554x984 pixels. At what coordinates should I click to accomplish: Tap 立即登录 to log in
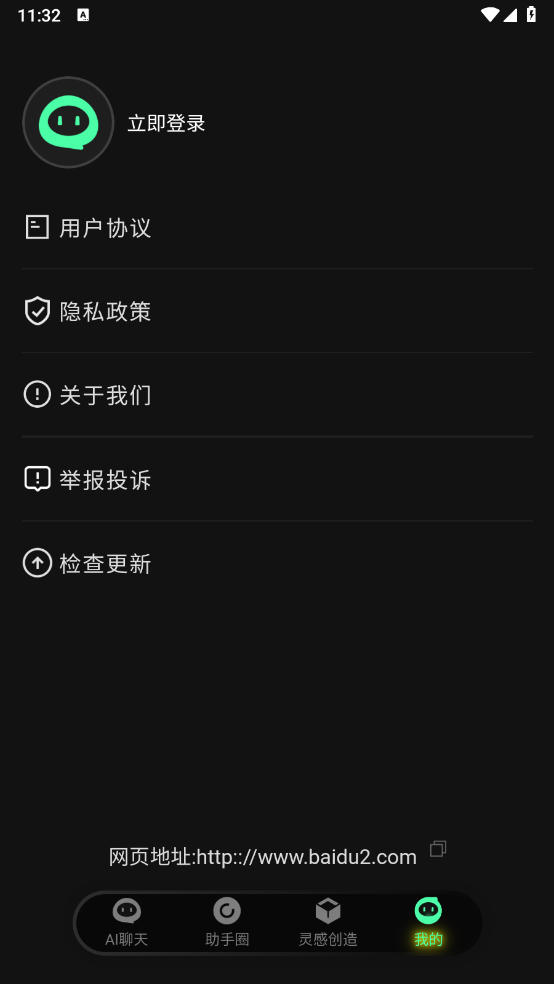(166, 123)
